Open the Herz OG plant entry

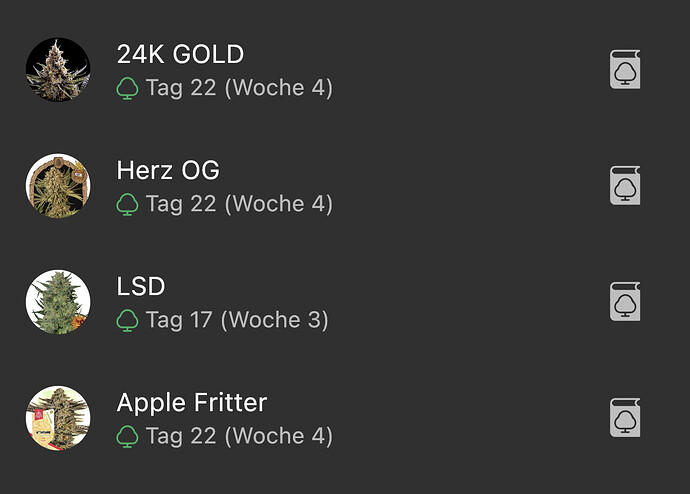[x=168, y=171]
